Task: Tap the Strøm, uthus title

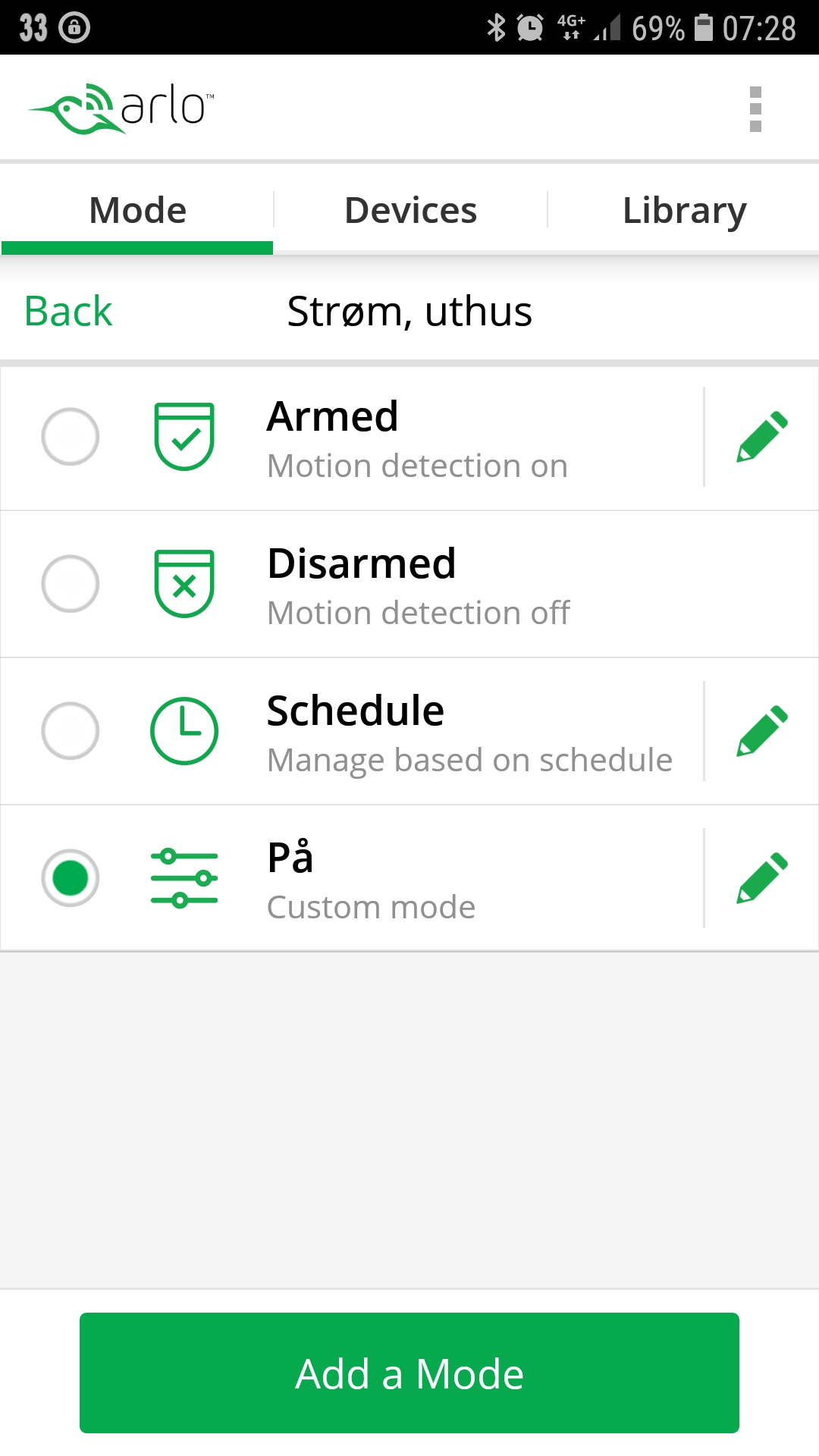Action: point(409,310)
